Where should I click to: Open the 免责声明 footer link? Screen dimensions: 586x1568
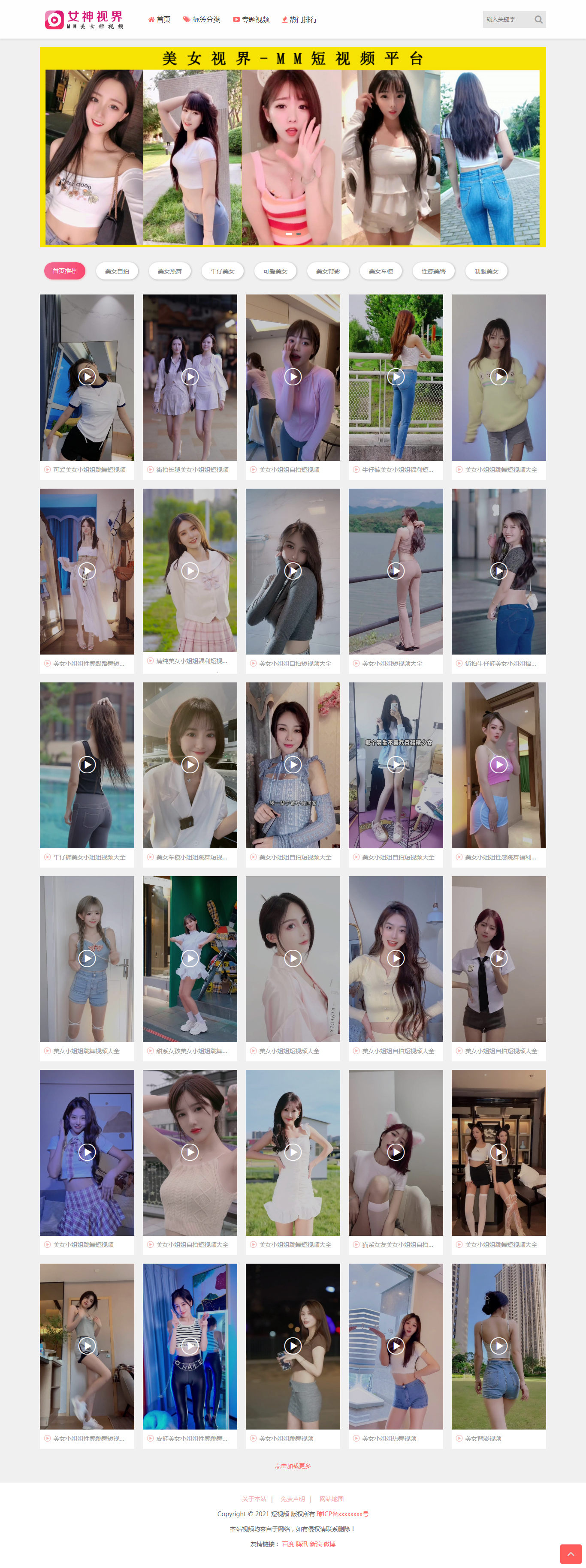tap(293, 1499)
